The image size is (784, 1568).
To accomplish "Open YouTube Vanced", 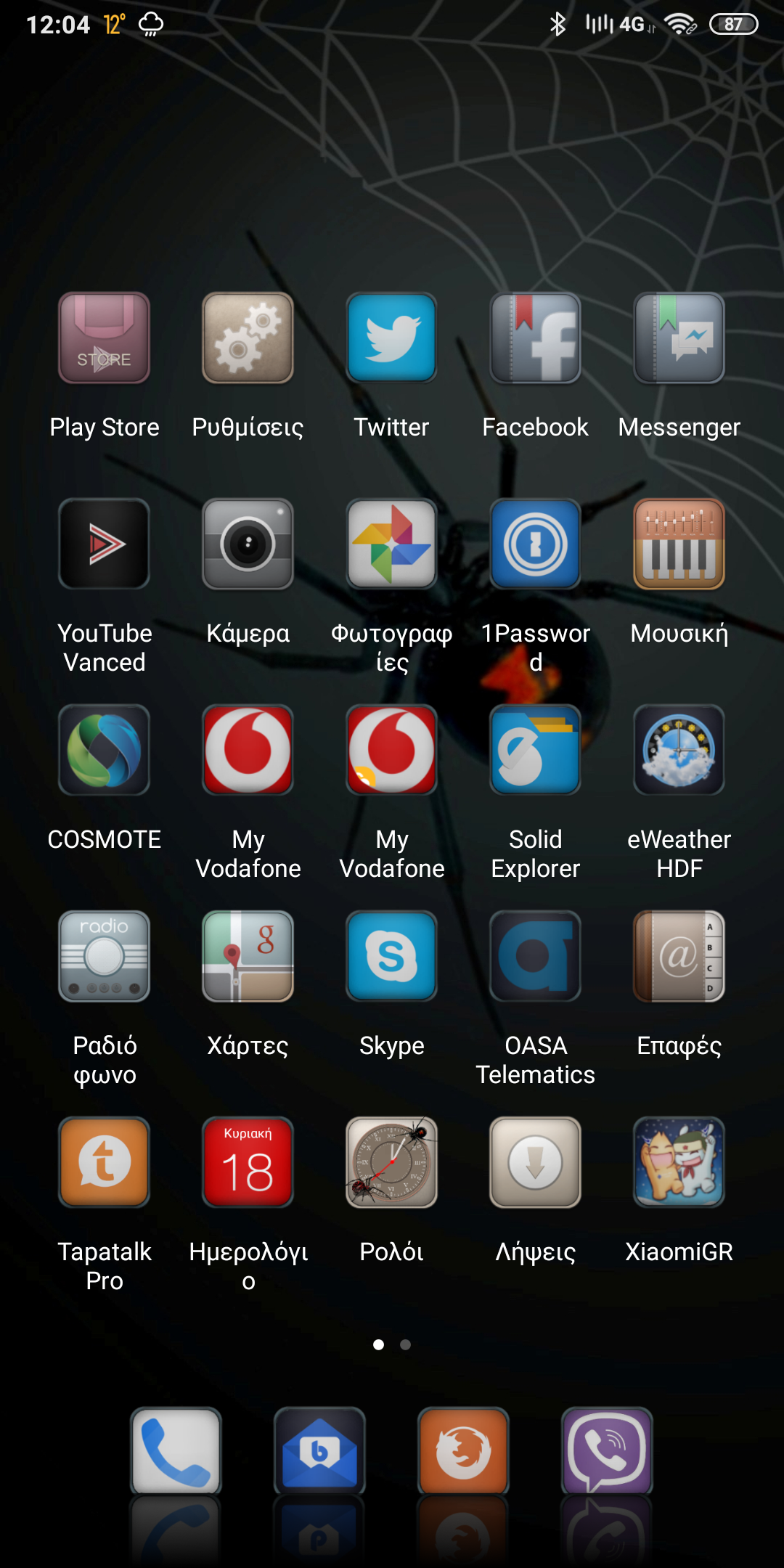I will coord(104,544).
